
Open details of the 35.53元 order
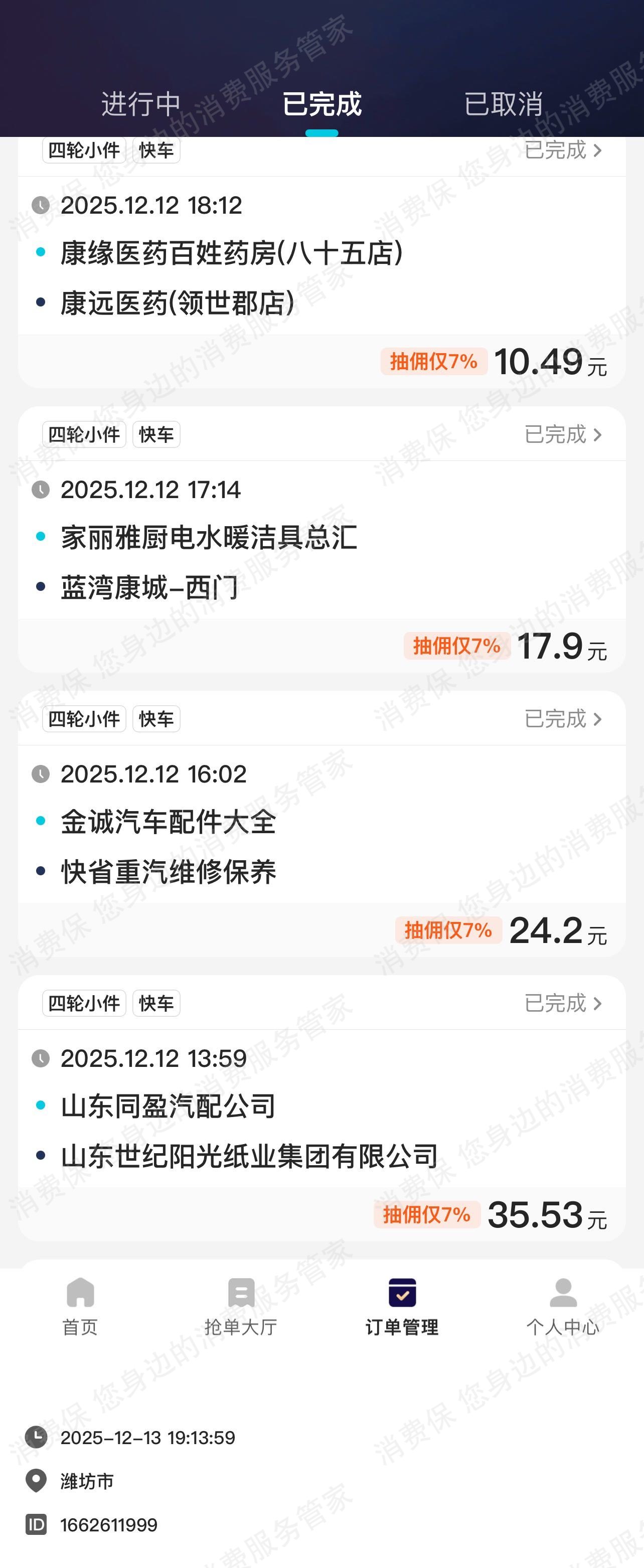tap(599, 1004)
